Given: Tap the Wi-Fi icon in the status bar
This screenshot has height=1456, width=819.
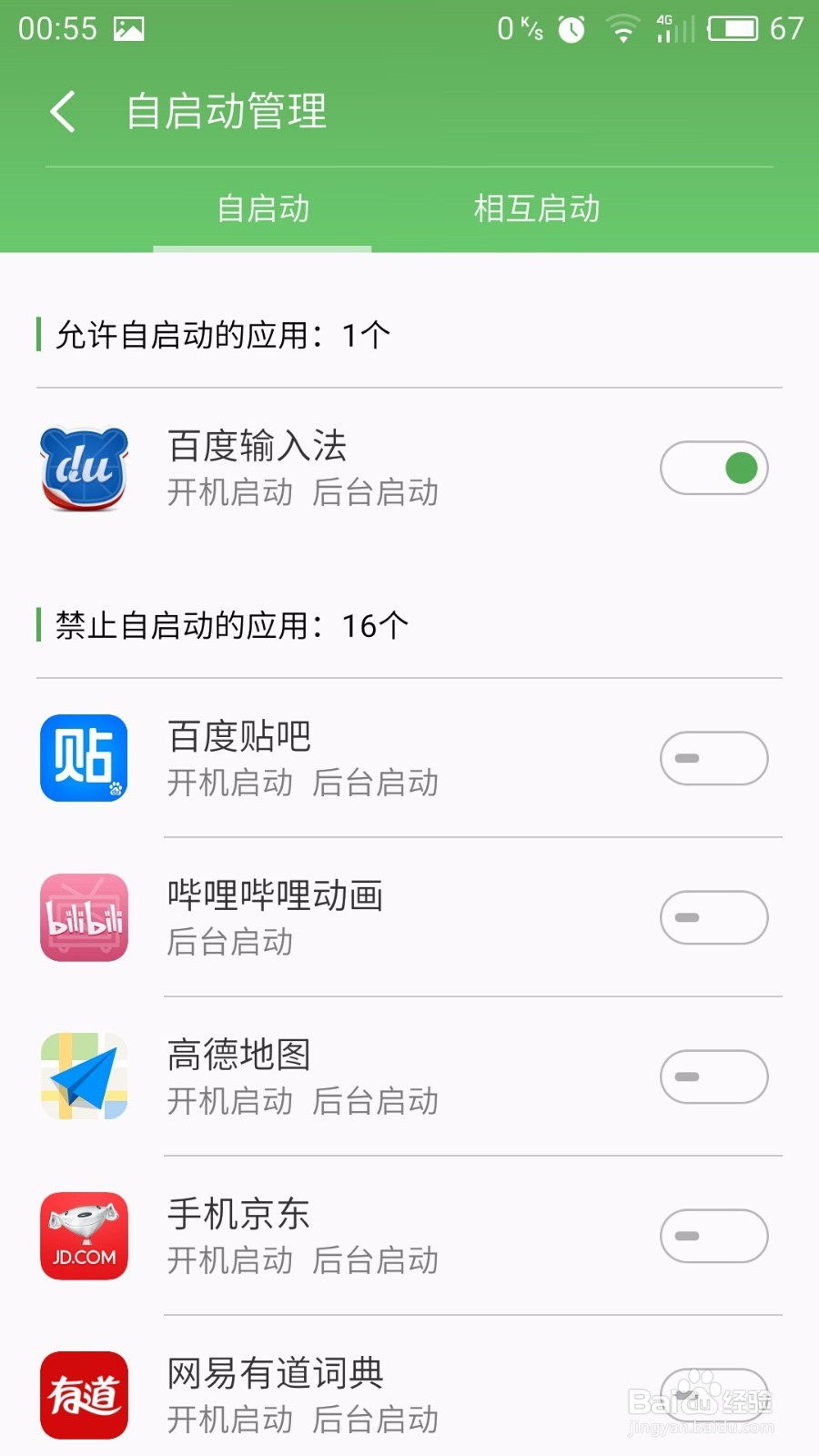Looking at the screenshot, I should [x=623, y=29].
